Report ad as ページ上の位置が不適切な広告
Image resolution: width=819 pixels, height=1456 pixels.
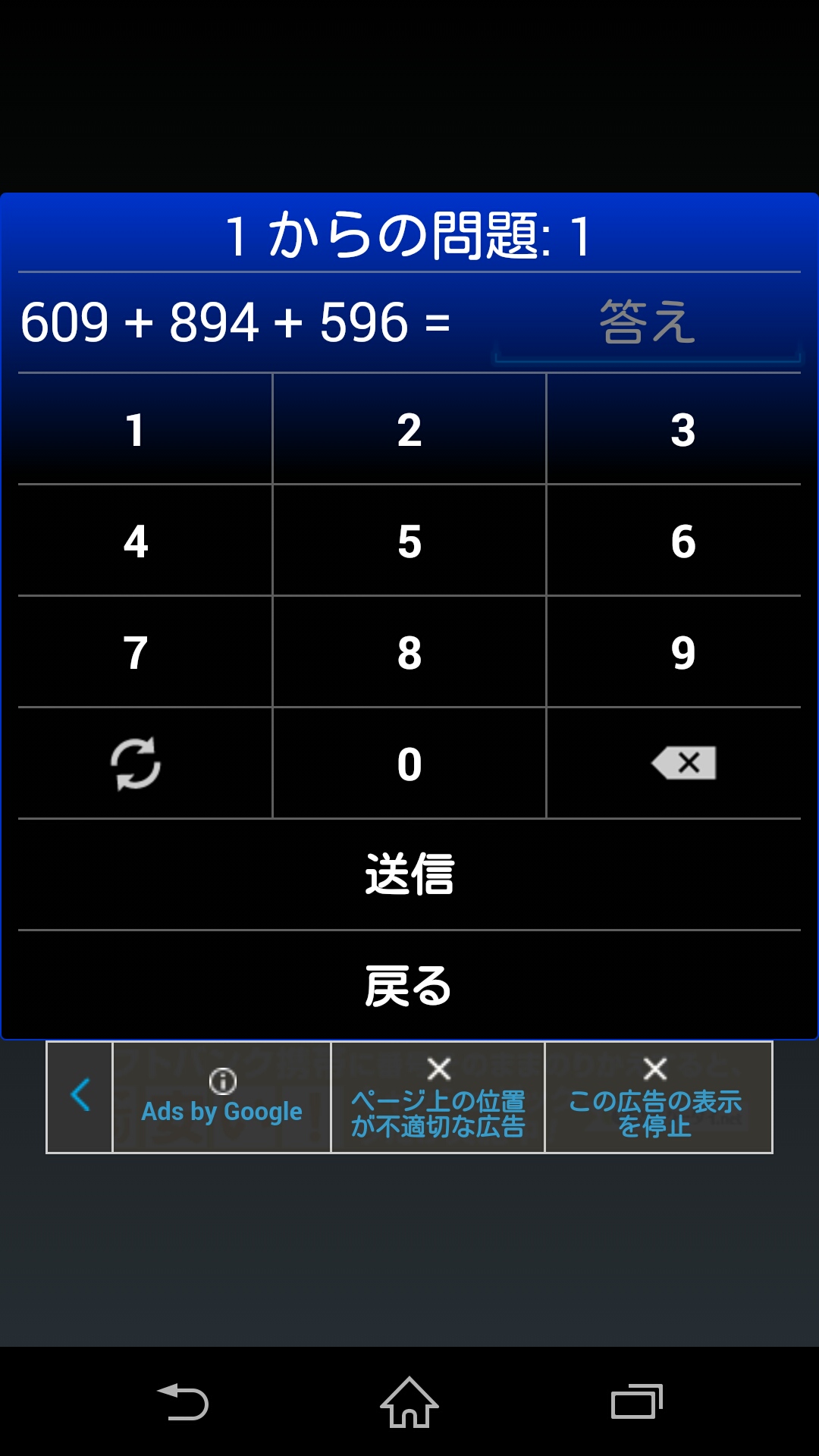click(438, 1097)
